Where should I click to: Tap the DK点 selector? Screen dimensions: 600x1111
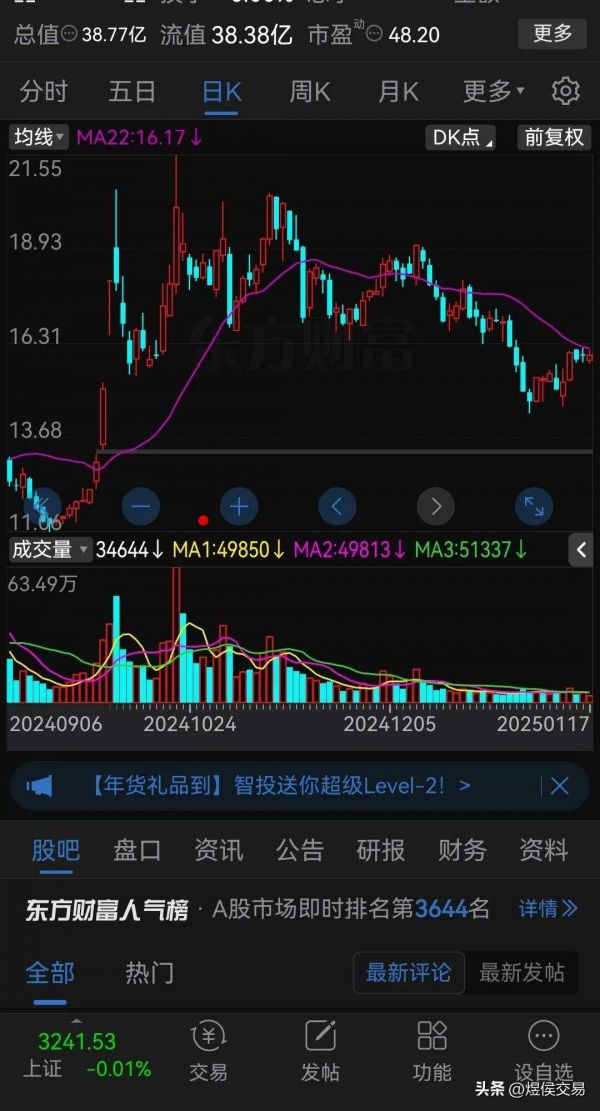coord(460,137)
